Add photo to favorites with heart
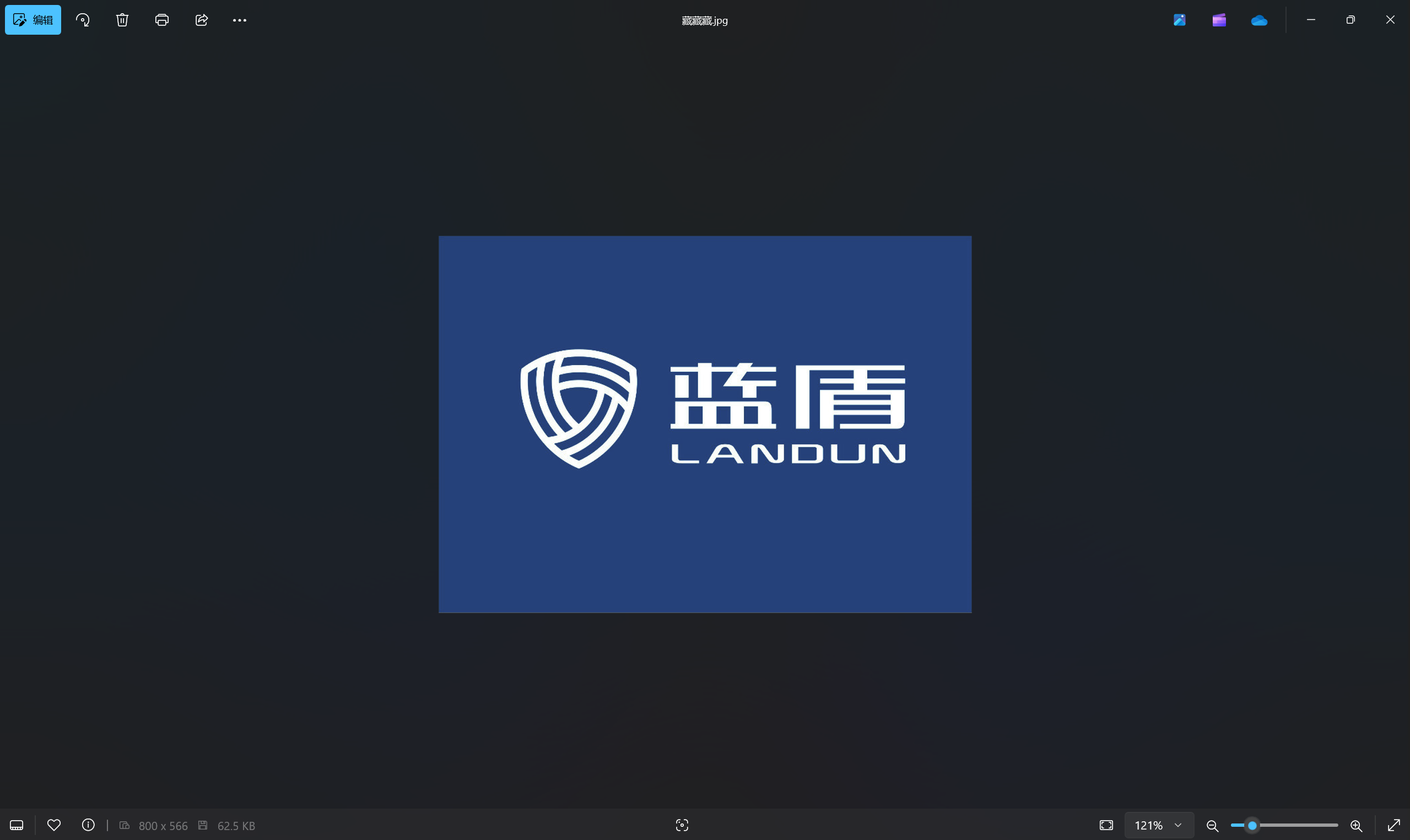 (54, 825)
